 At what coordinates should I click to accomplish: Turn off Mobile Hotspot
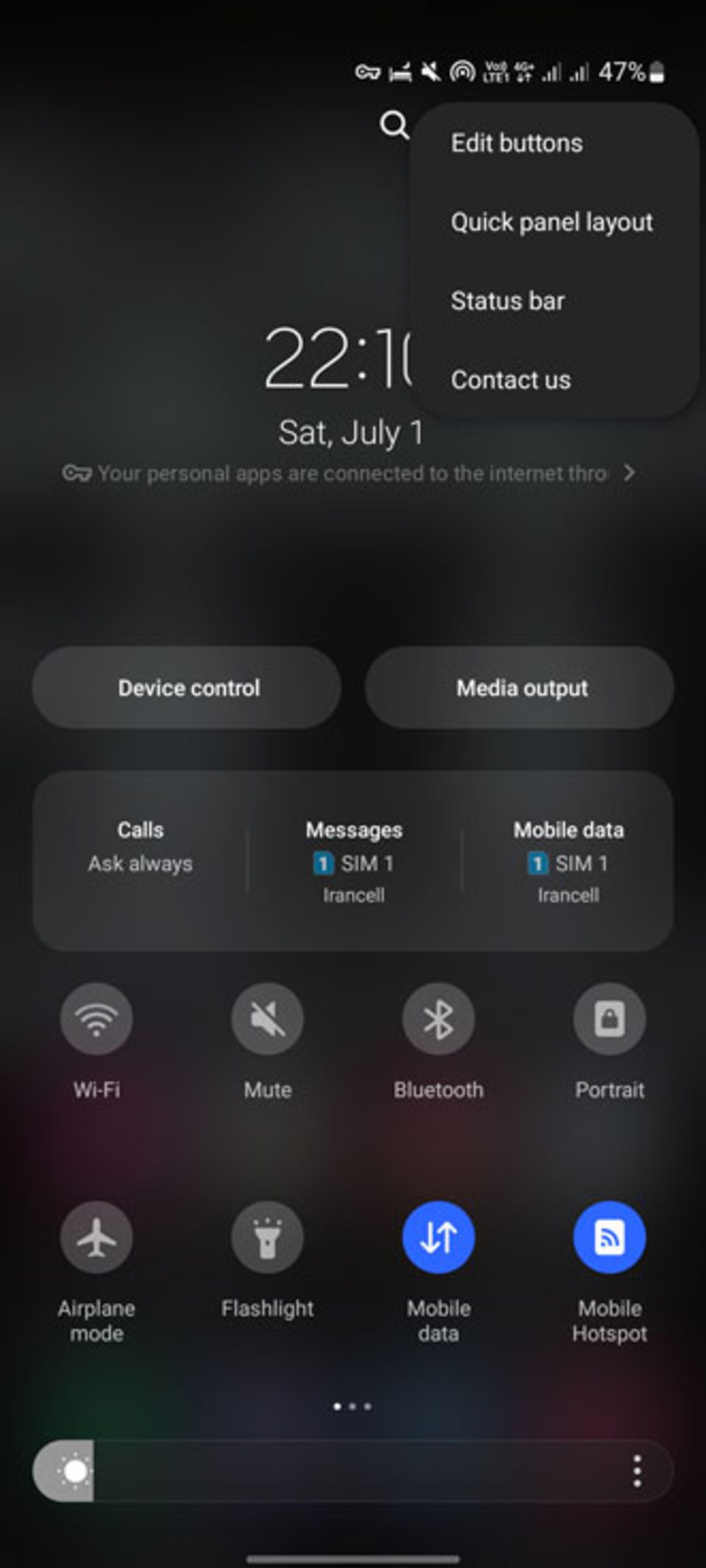[x=609, y=1237]
